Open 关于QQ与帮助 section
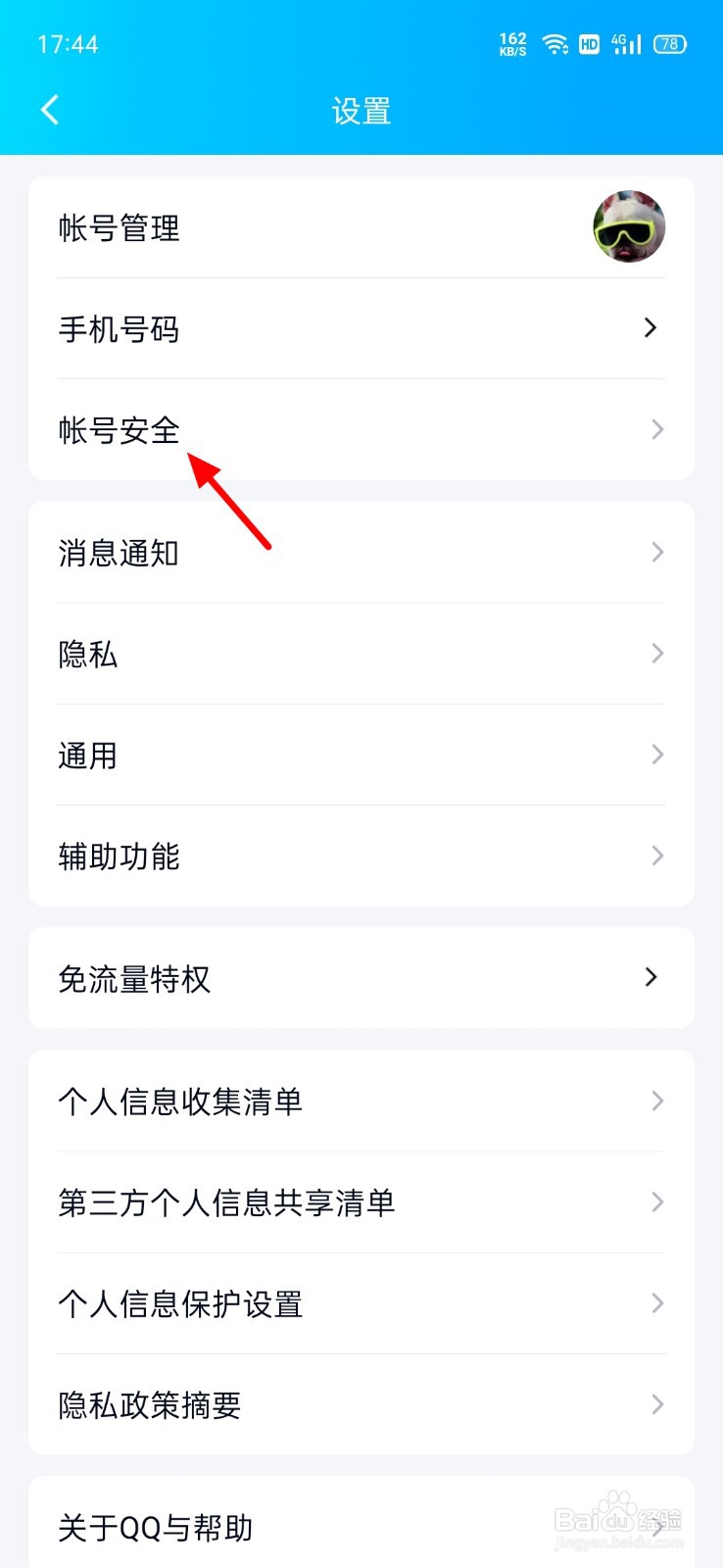 (361, 1527)
